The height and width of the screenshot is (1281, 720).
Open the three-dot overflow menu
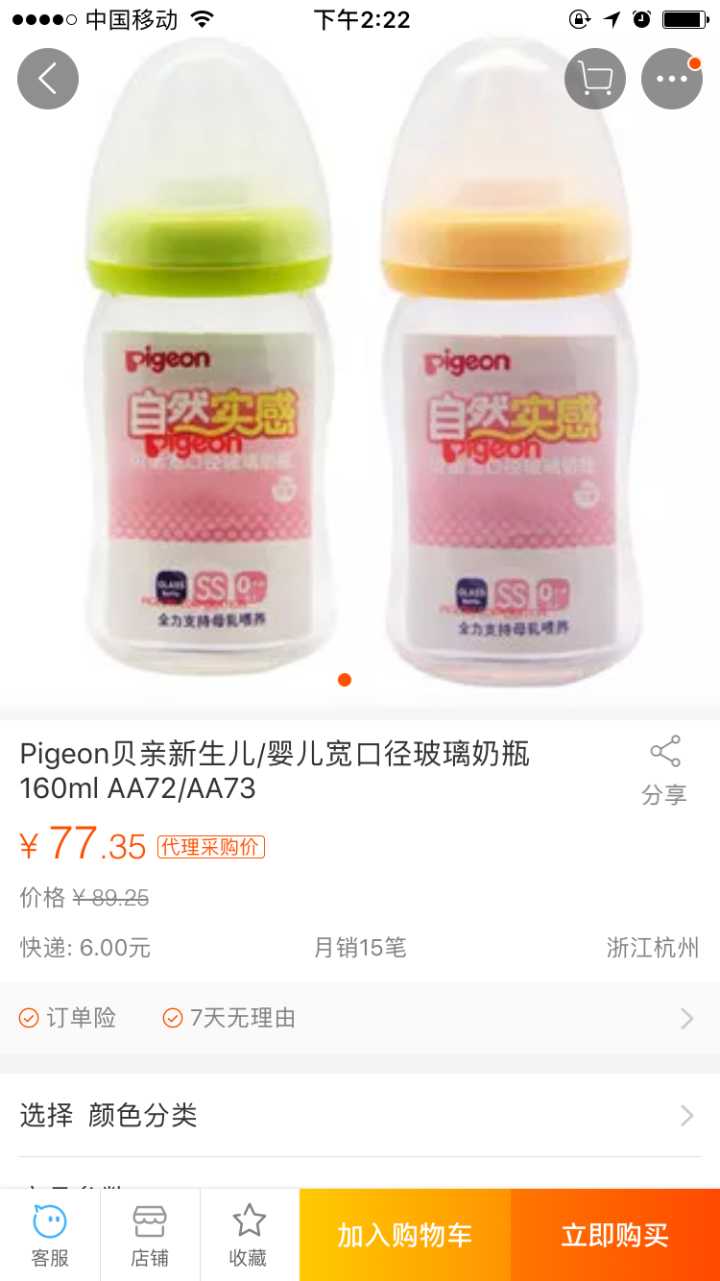click(671, 78)
